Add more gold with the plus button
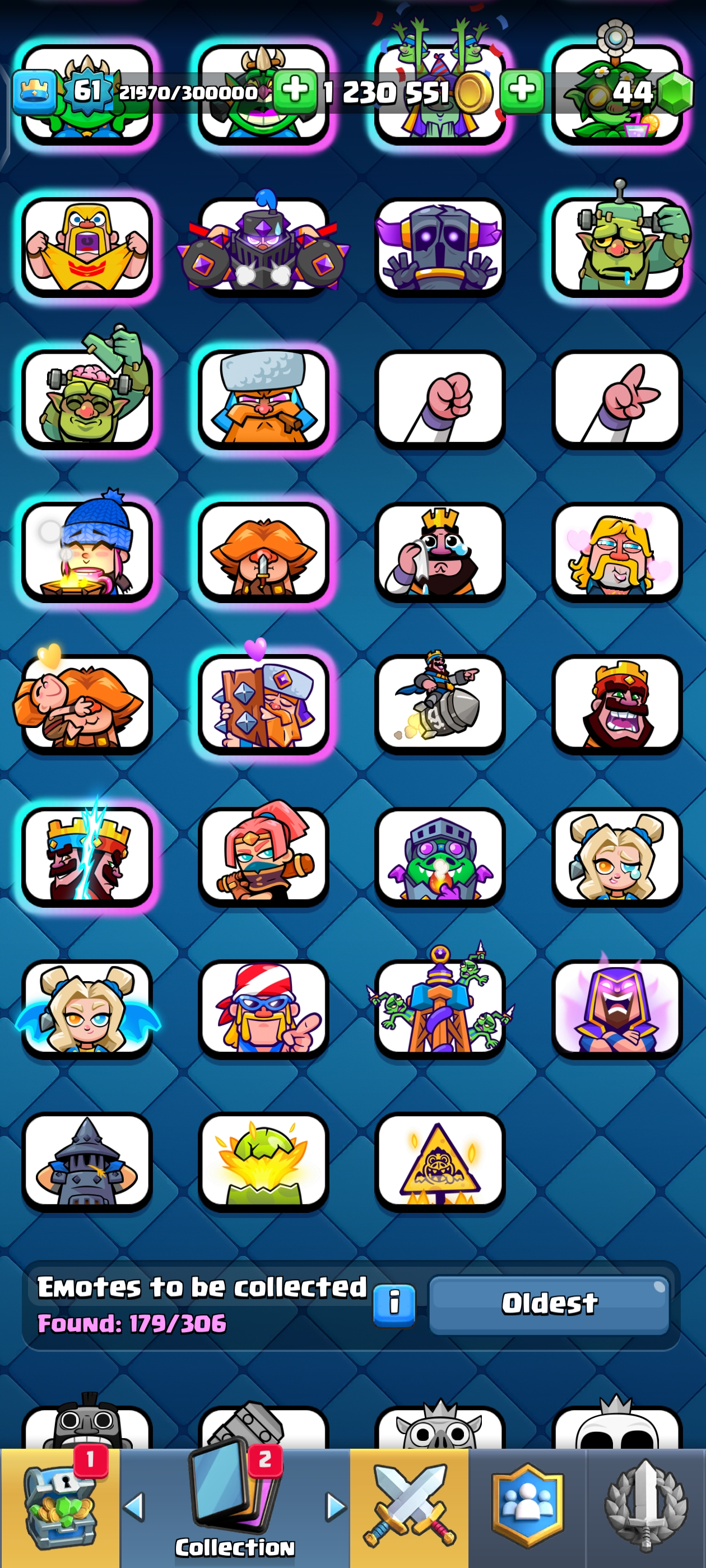The height and width of the screenshot is (1568, 706). coord(295,91)
